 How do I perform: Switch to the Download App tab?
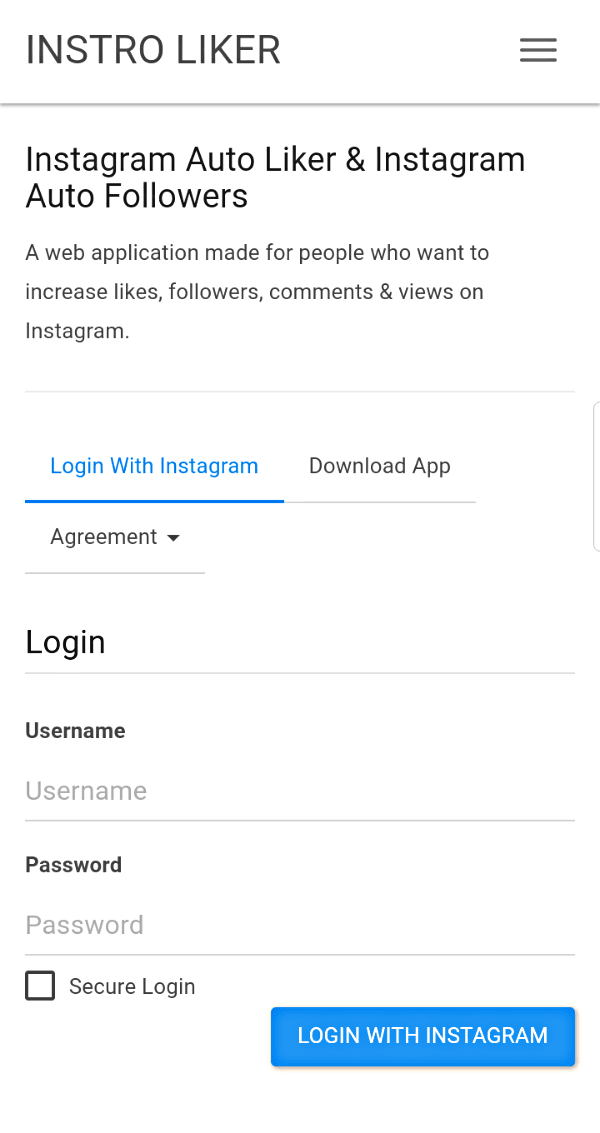pos(379,466)
